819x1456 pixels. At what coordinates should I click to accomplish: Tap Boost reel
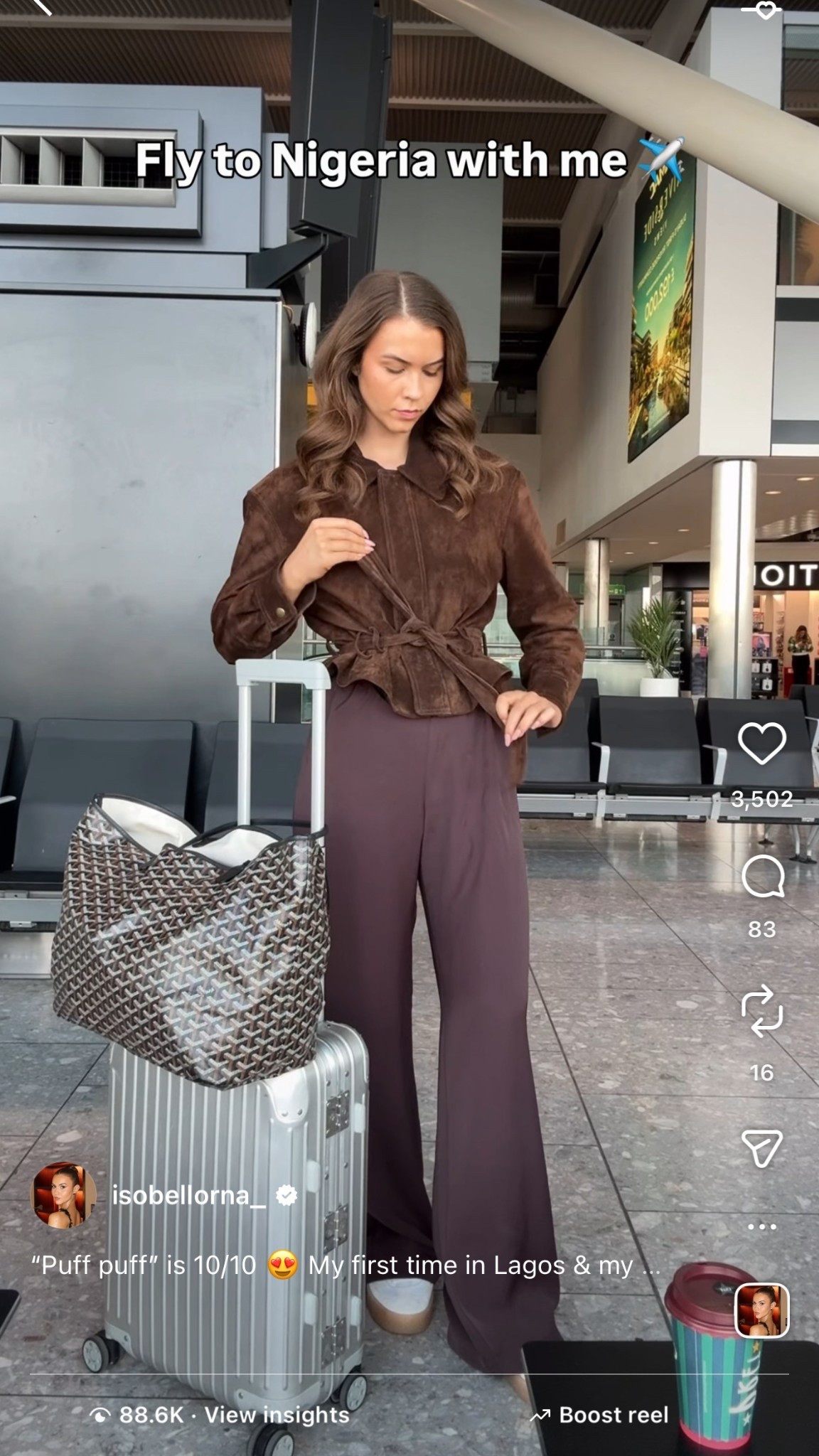(x=601, y=1415)
